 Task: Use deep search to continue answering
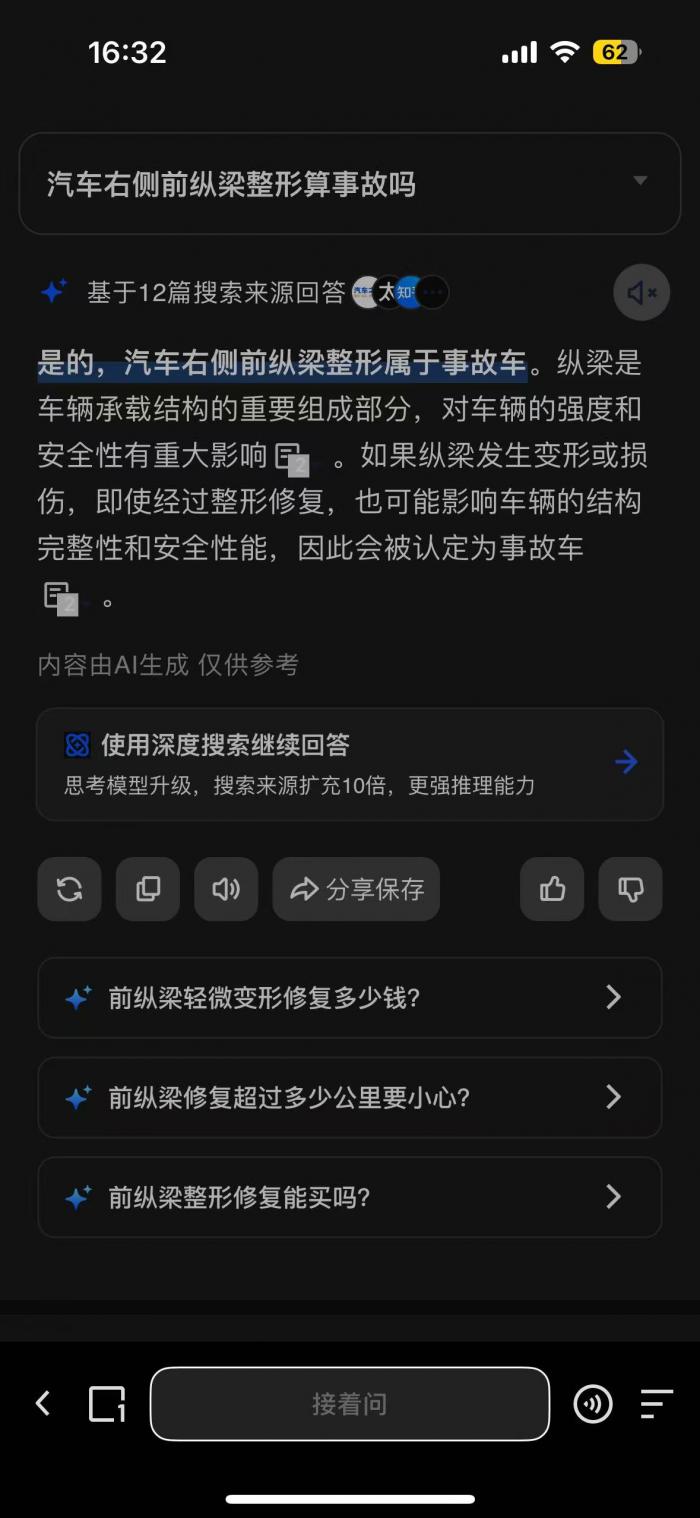pos(350,764)
